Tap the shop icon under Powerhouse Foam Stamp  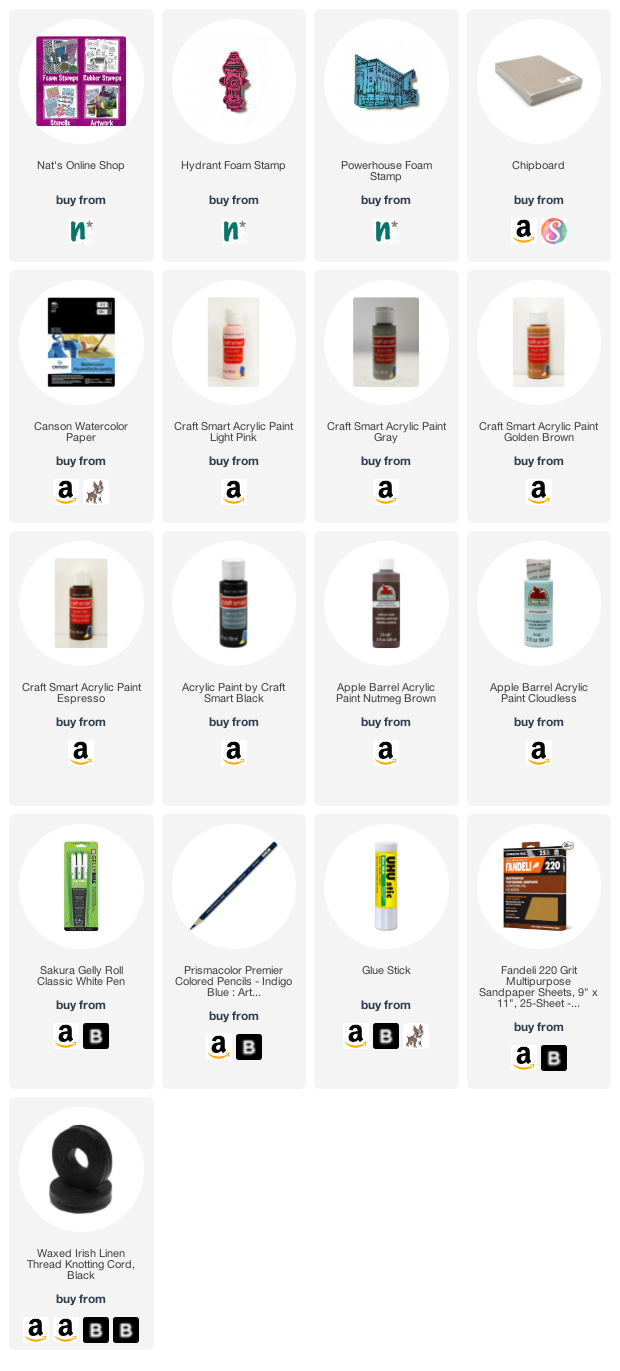tap(386, 231)
